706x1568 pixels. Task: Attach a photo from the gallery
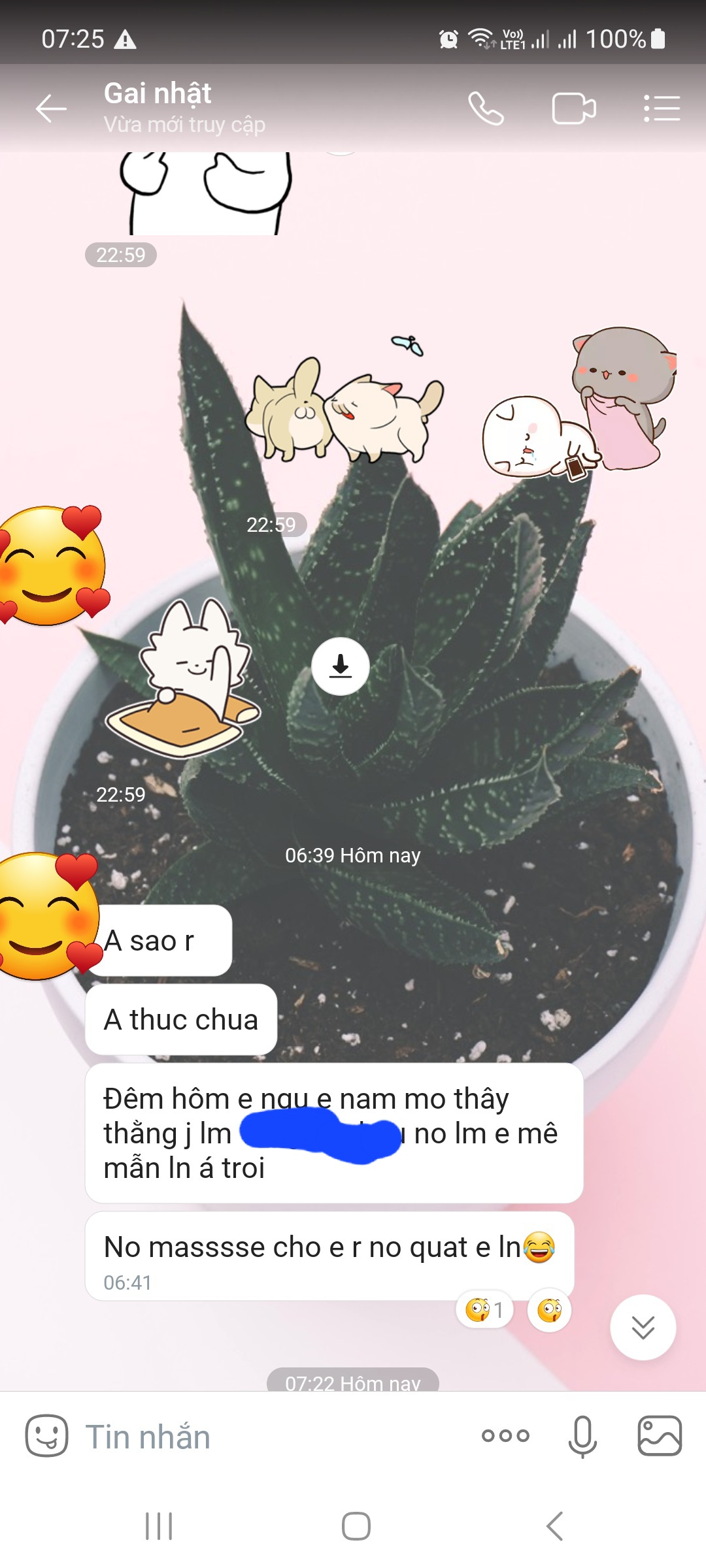click(x=659, y=1435)
